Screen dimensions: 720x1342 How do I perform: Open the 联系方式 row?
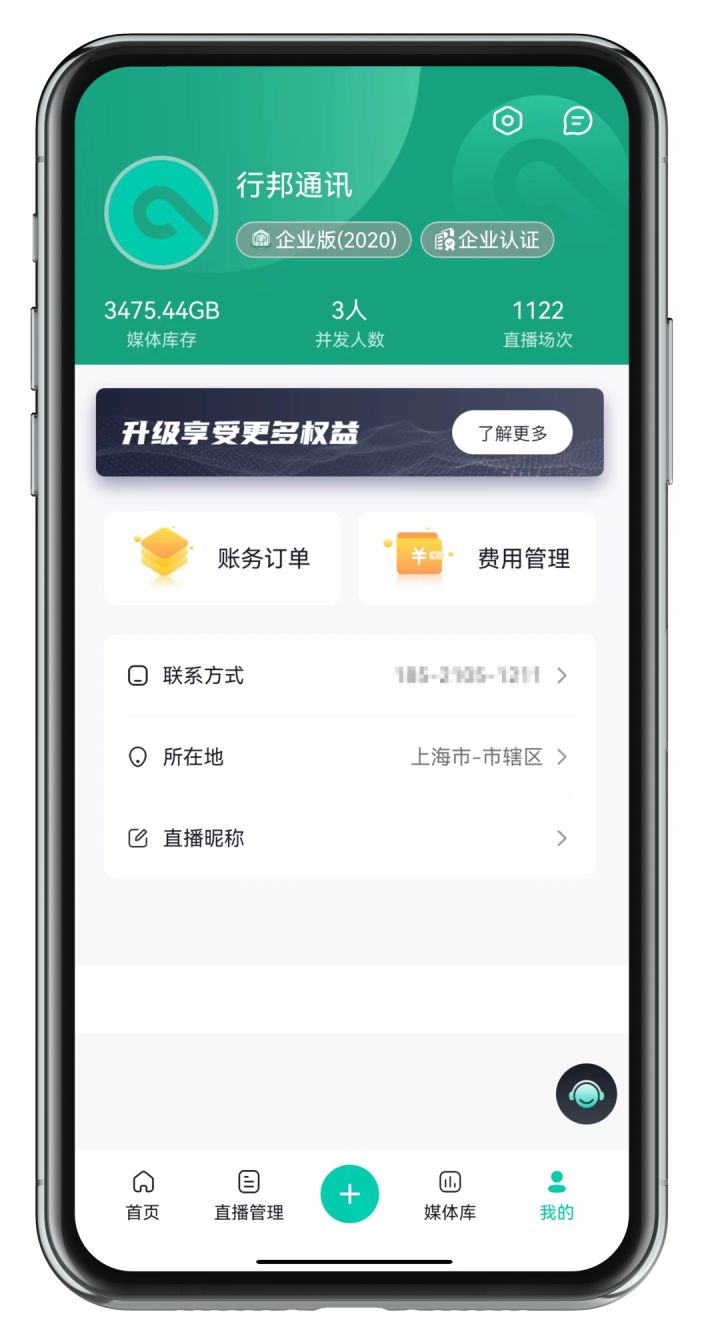tap(349, 676)
